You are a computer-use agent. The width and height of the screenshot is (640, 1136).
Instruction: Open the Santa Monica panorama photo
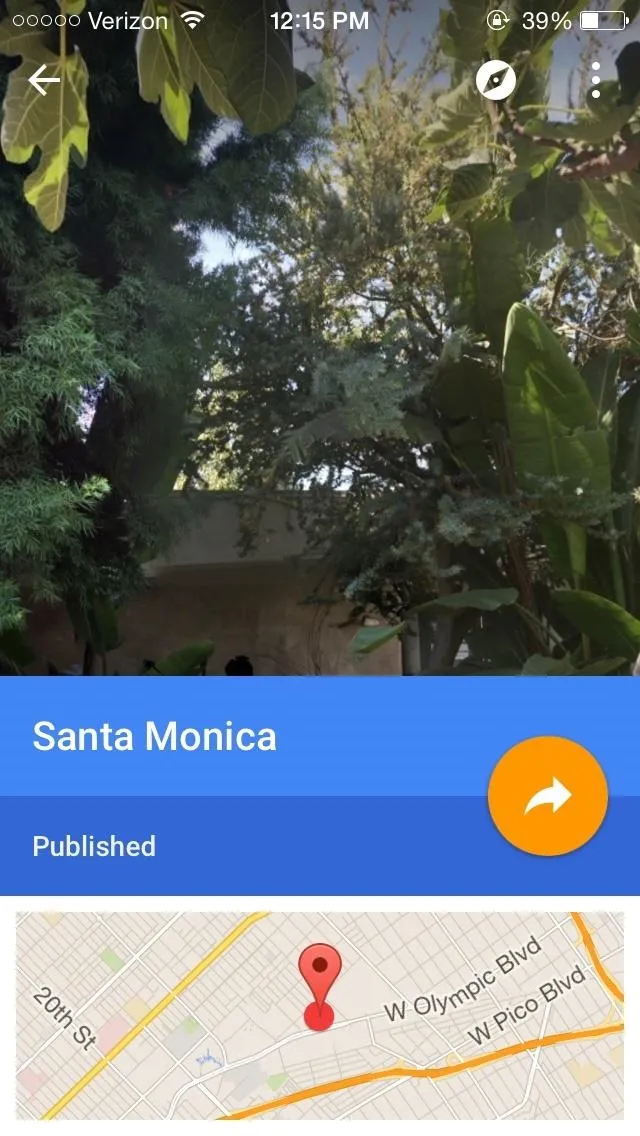(320, 338)
